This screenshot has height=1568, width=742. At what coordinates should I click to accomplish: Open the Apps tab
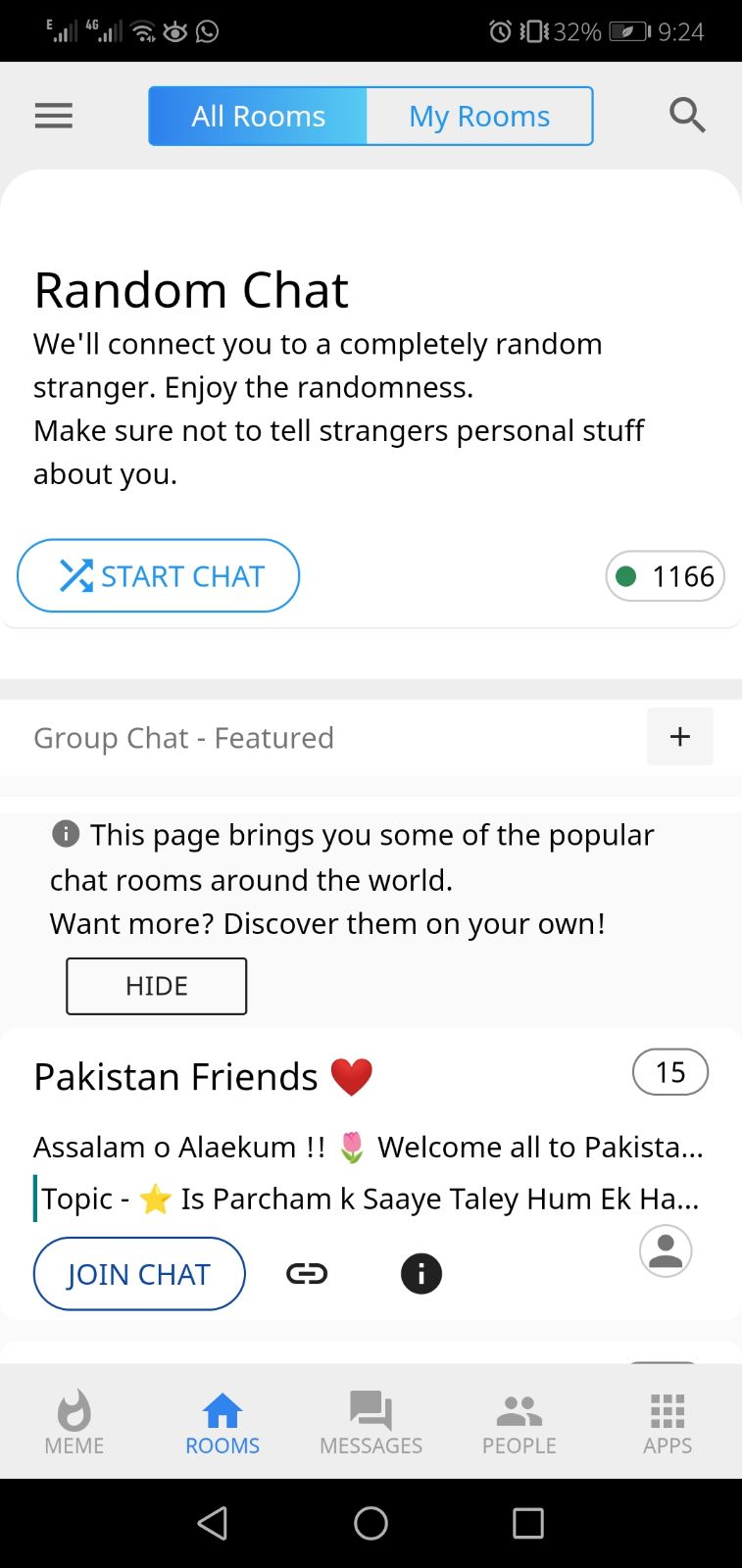668,1423
